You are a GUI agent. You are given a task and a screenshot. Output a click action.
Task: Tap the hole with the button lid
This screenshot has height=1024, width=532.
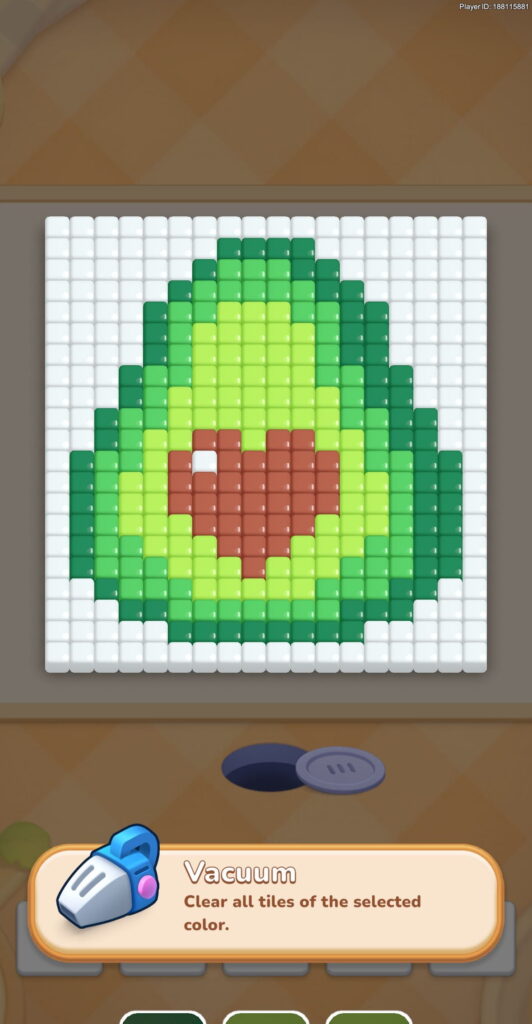(x=303, y=768)
